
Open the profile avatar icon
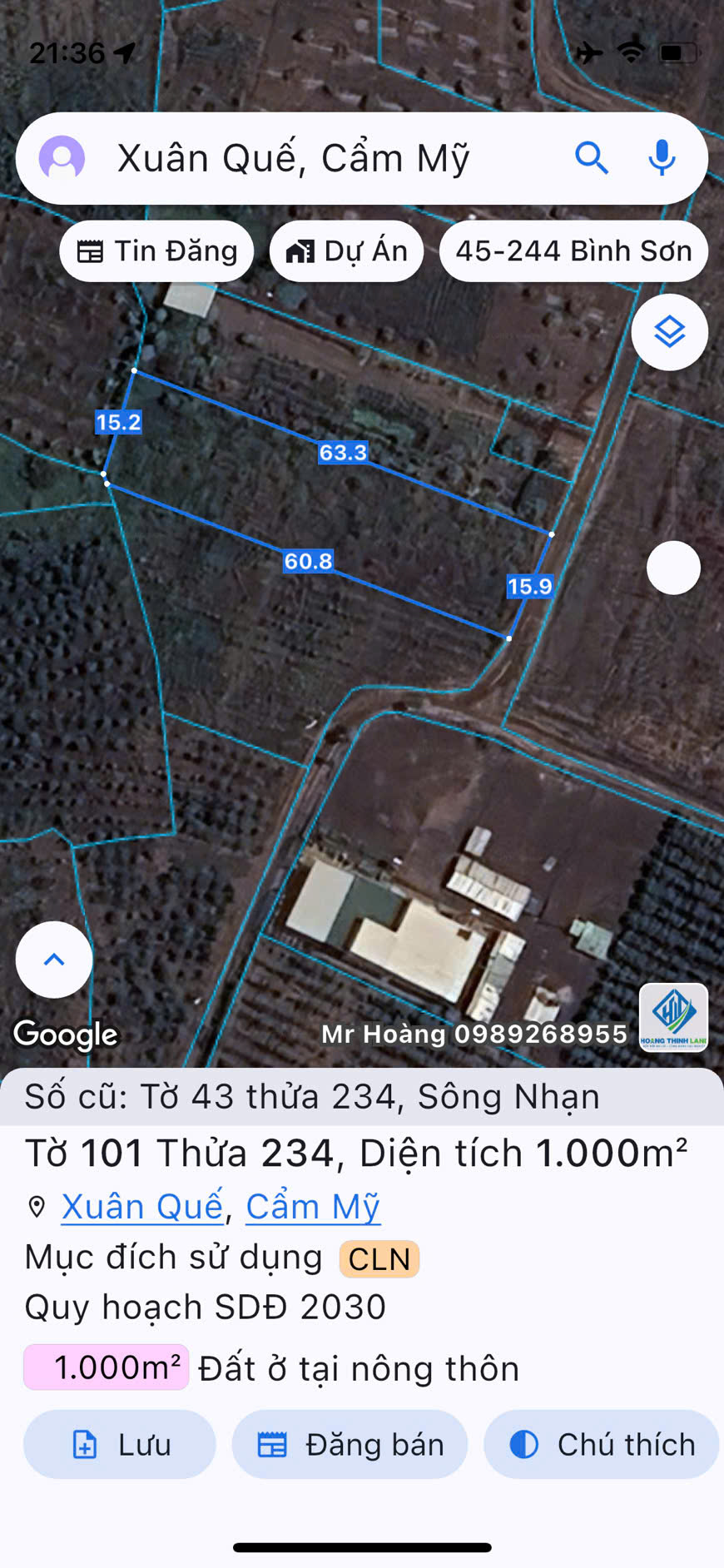coord(62,158)
